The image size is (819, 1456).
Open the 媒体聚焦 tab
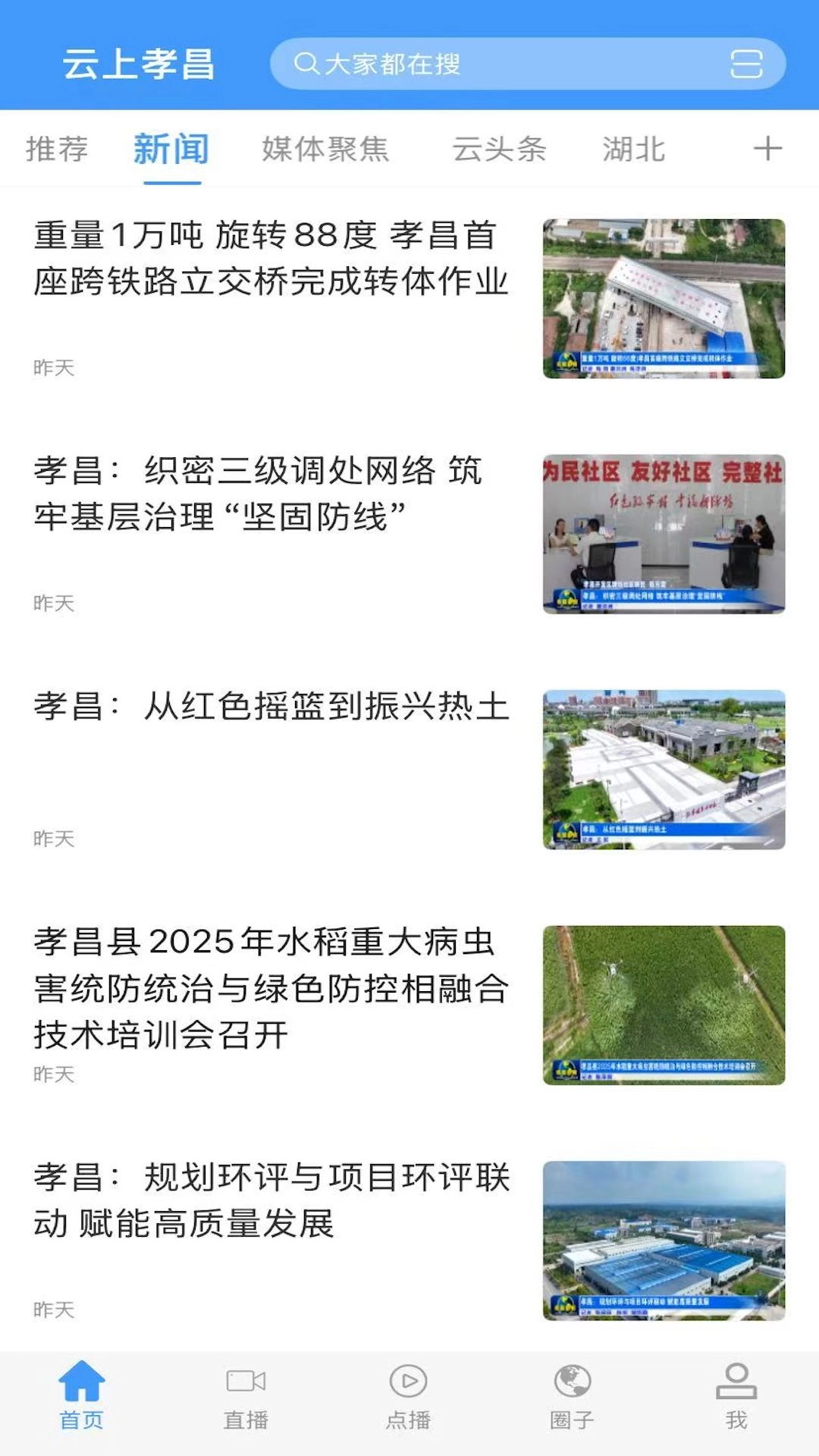326,149
